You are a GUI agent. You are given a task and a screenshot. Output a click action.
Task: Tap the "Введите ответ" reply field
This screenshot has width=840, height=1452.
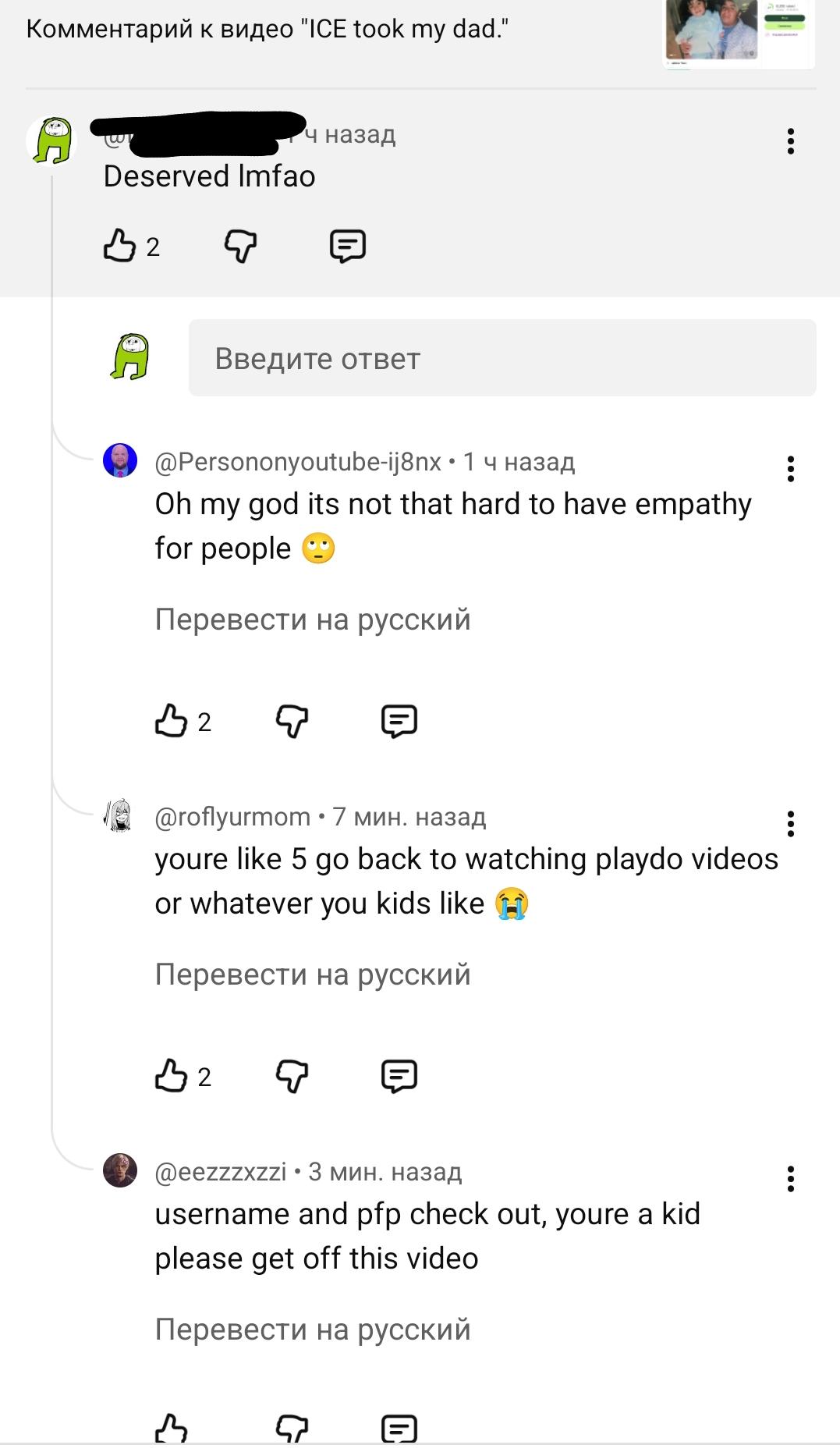(x=502, y=358)
